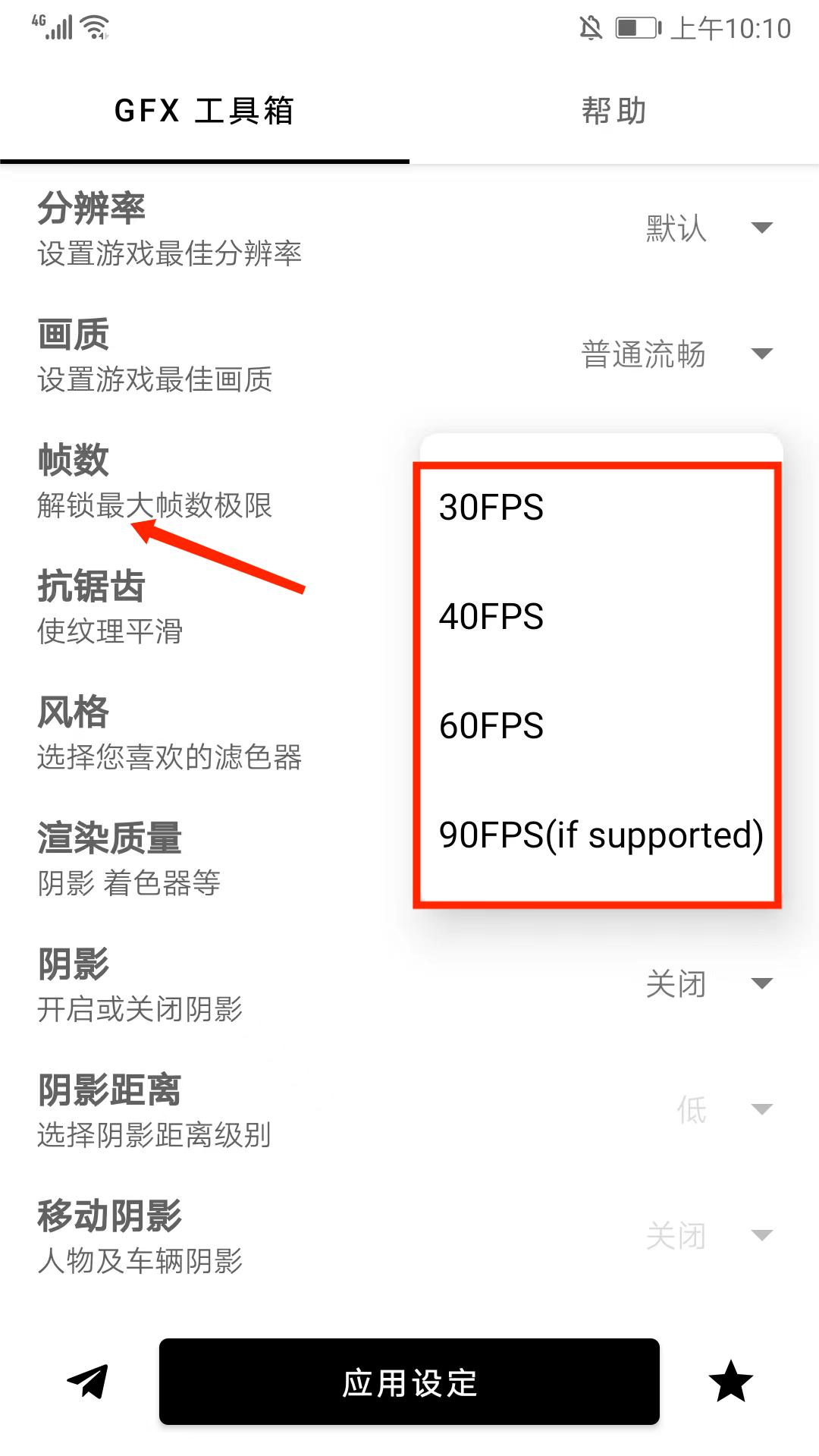Image resolution: width=819 pixels, height=1456 pixels.
Task: Switch to the 帮助 tab
Action: point(613,111)
